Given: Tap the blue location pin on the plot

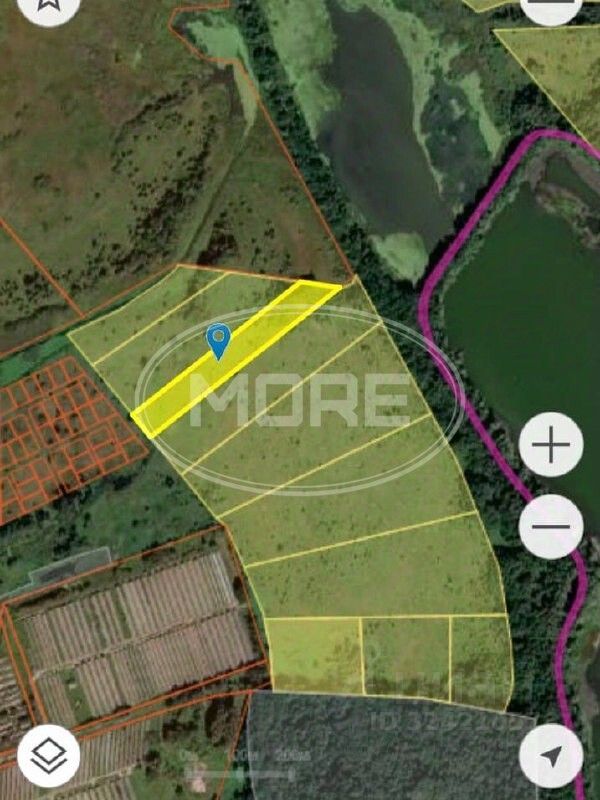Looking at the screenshot, I should (x=218, y=341).
